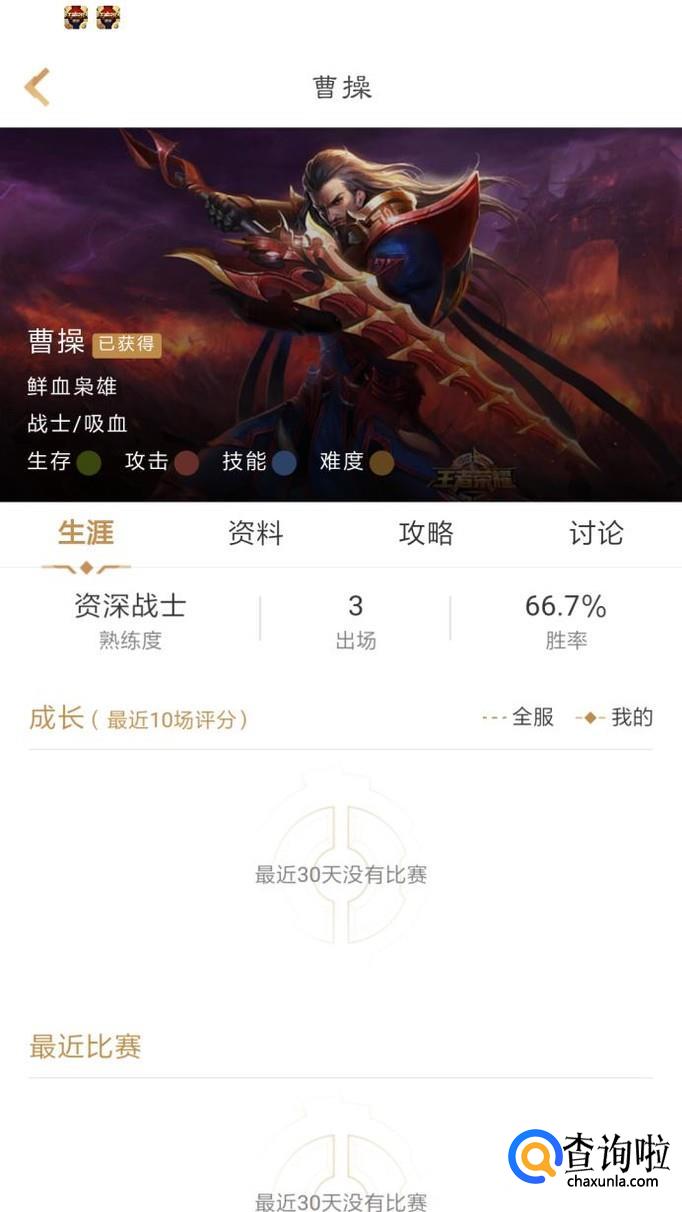Go back using the arrow icon
The image size is (682, 1212).
(38, 87)
